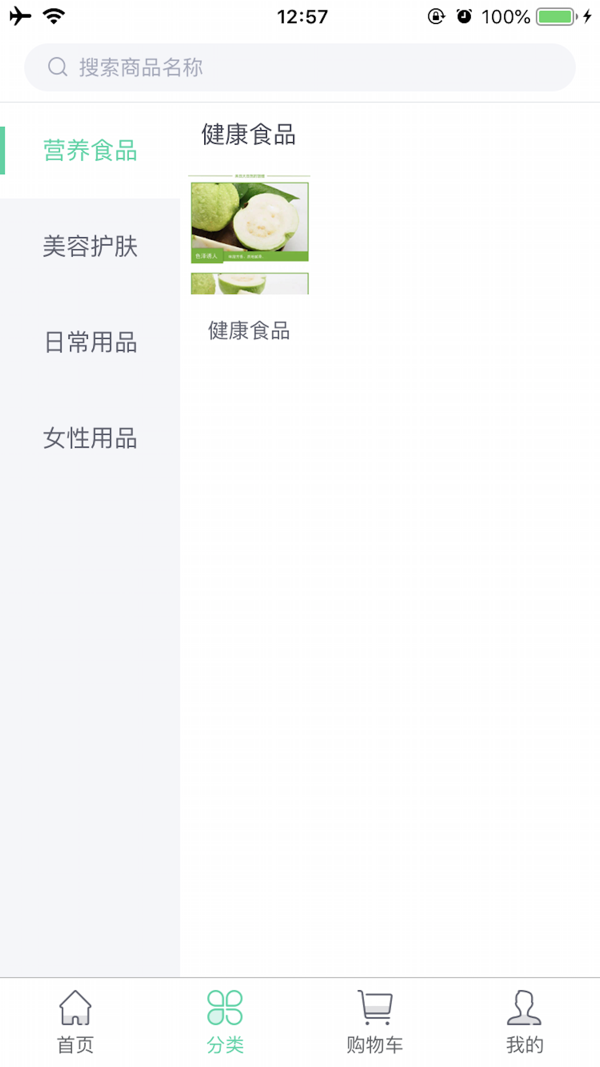Open the 购物车 shopping cart tab
Viewport: 600px width, 1067px height.
[375, 1022]
